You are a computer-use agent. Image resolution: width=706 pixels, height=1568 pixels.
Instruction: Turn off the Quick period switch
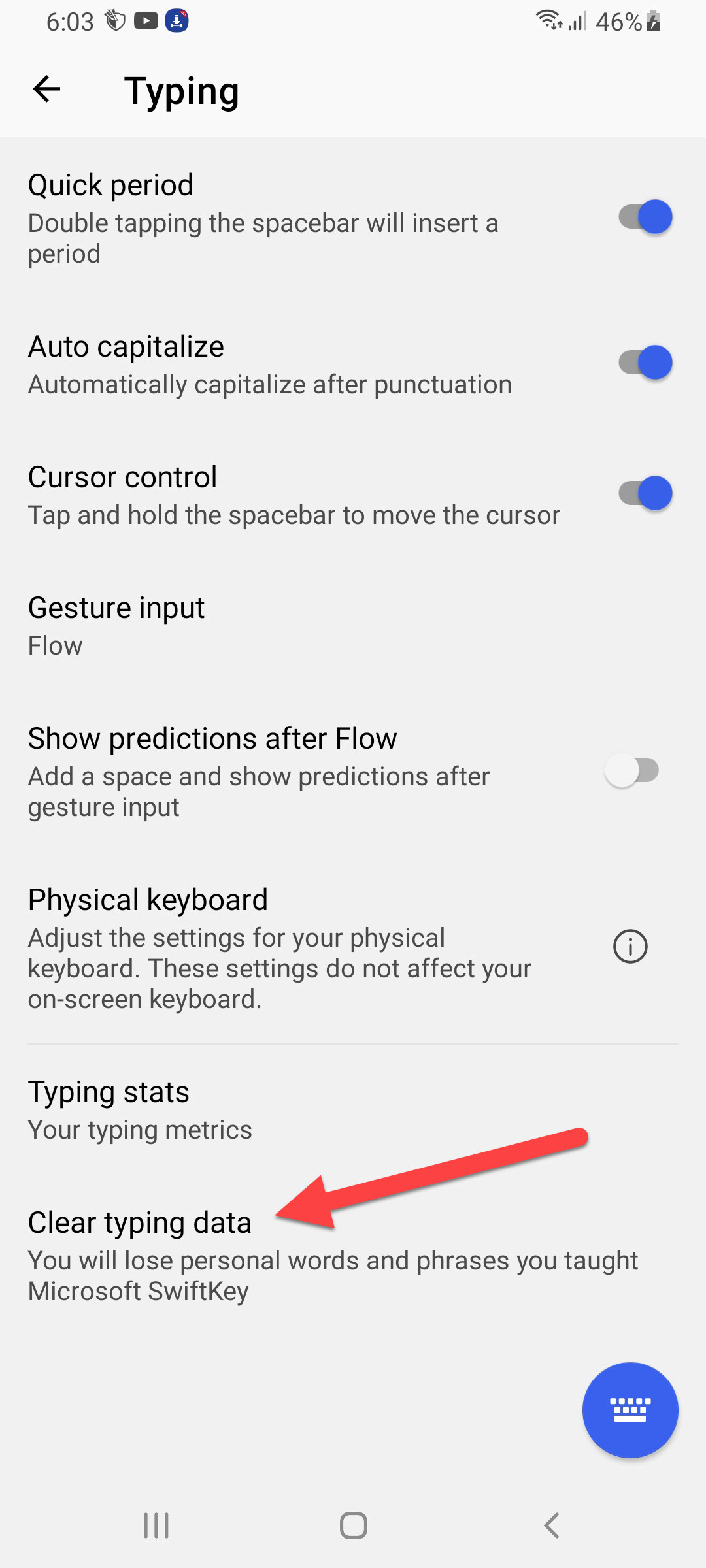(x=645, y=217)
